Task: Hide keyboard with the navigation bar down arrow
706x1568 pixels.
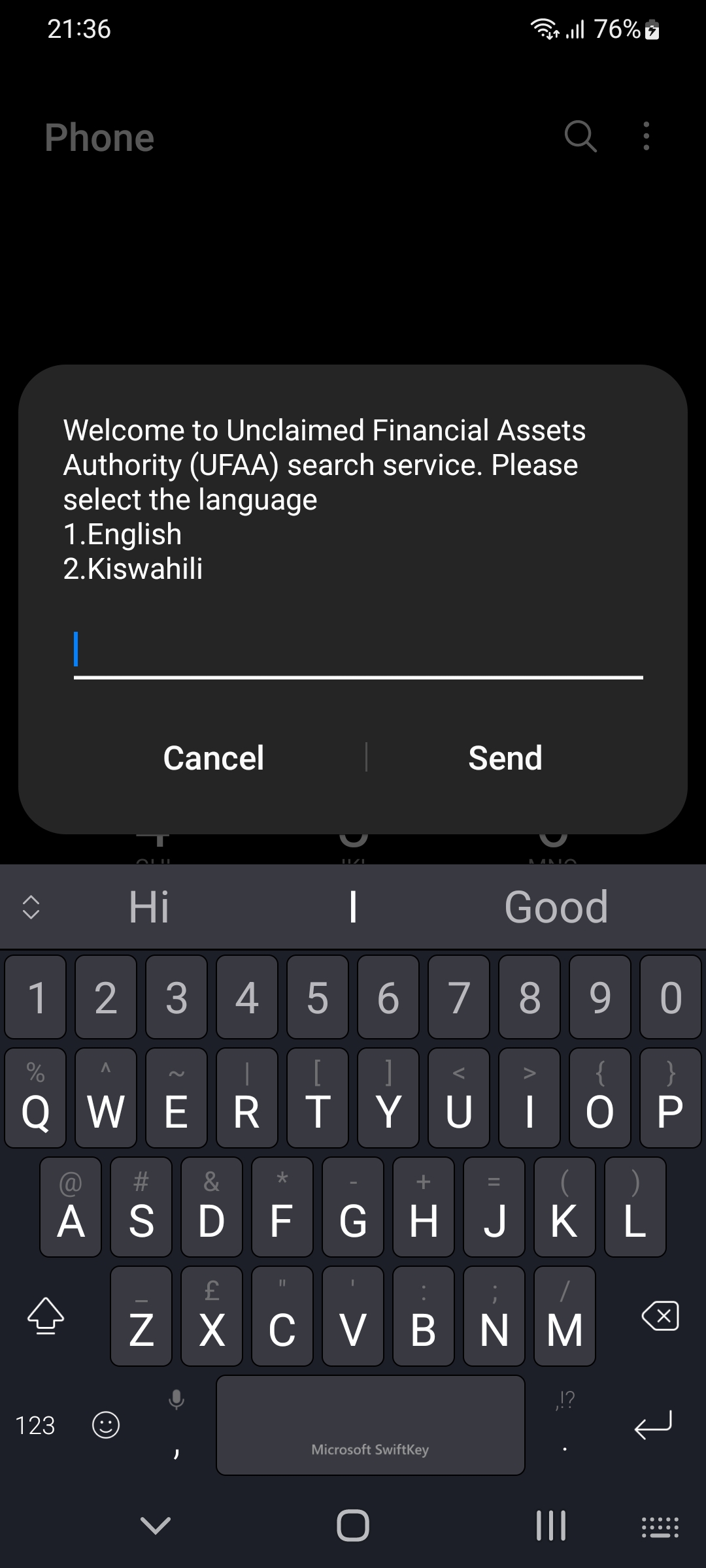Action: (156, 1526)
